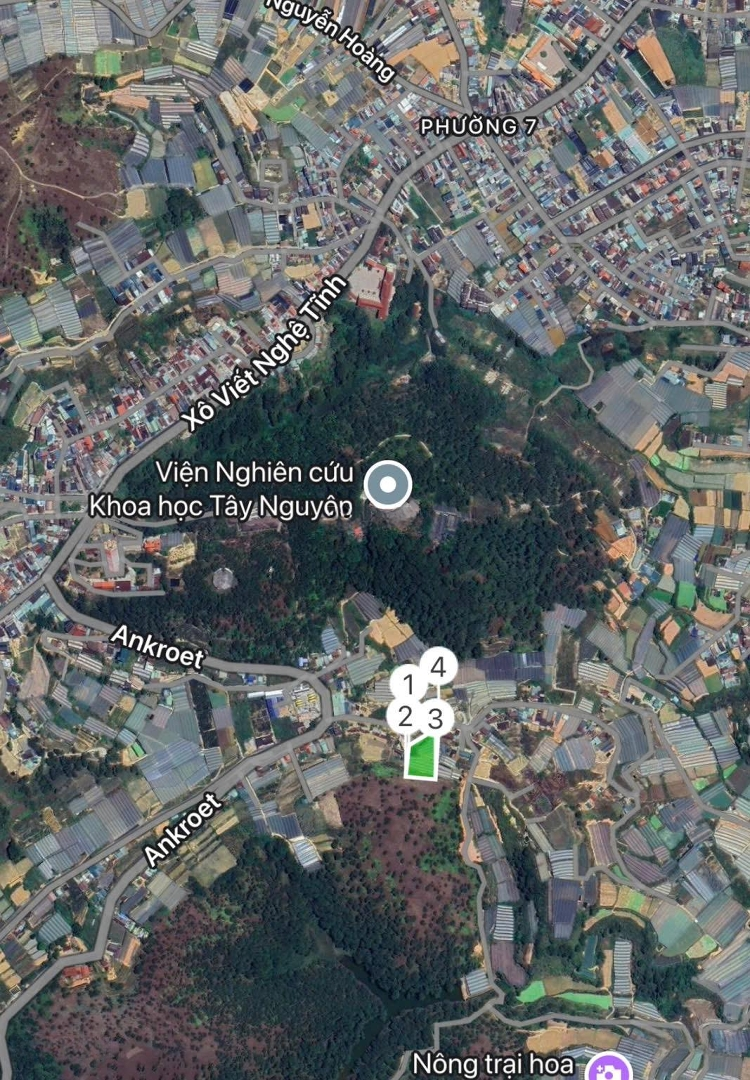Tap the green highlighted land plot
750x1080 pixels.
pos(422,758)
